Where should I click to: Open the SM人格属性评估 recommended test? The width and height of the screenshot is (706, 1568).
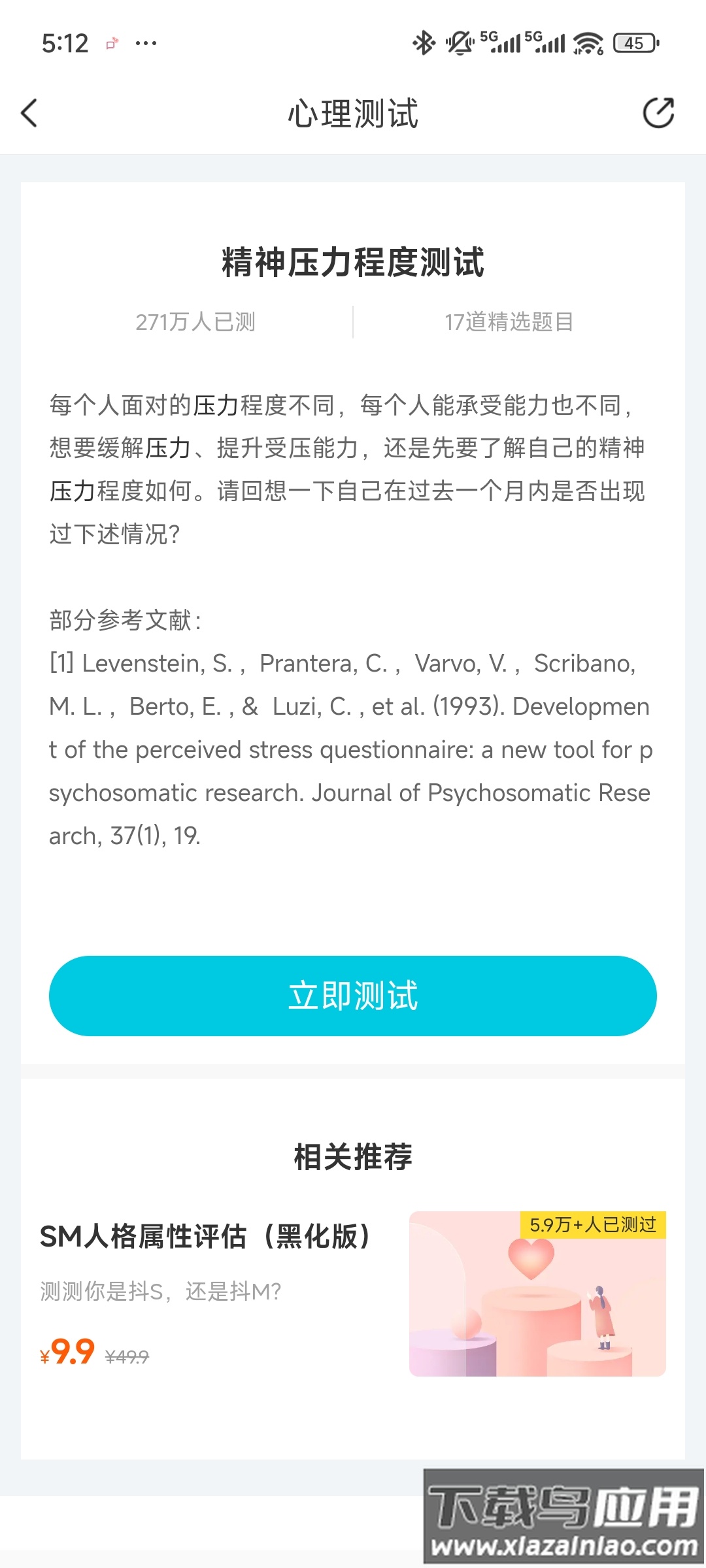click(x=353, y=1294)
